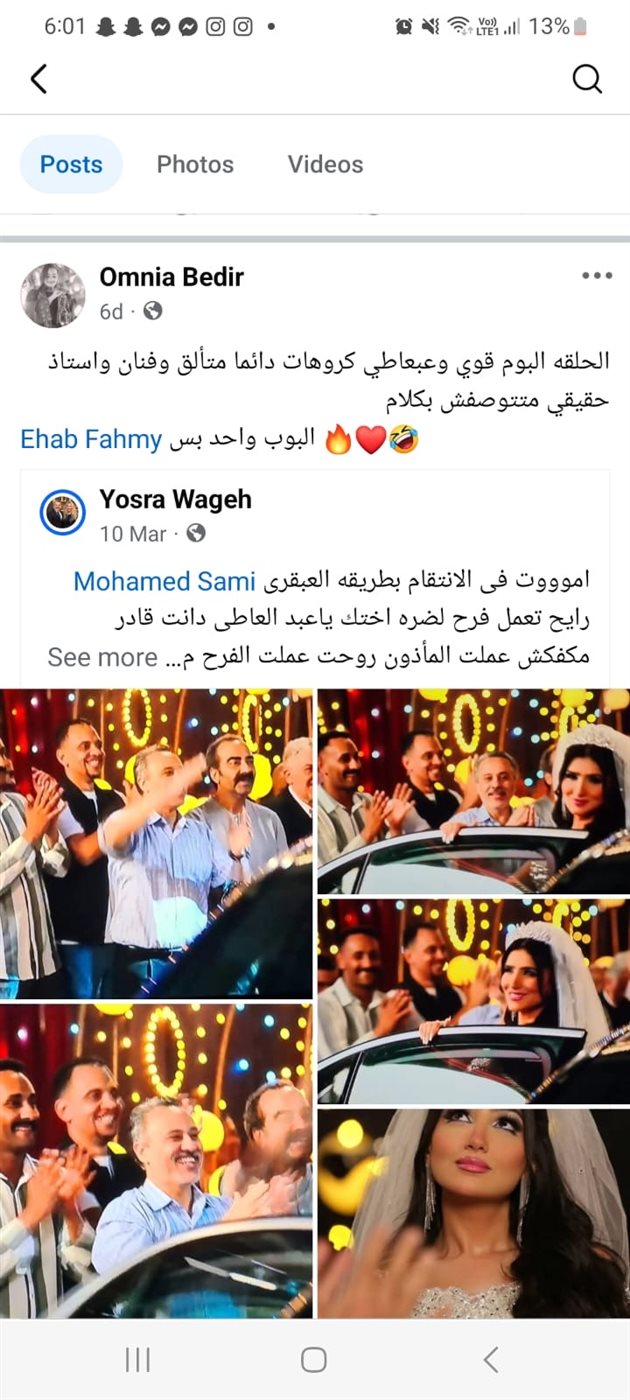630x1400 pixels.
Task: Open the photo of smiling men by car
Action: [157, 1160]
